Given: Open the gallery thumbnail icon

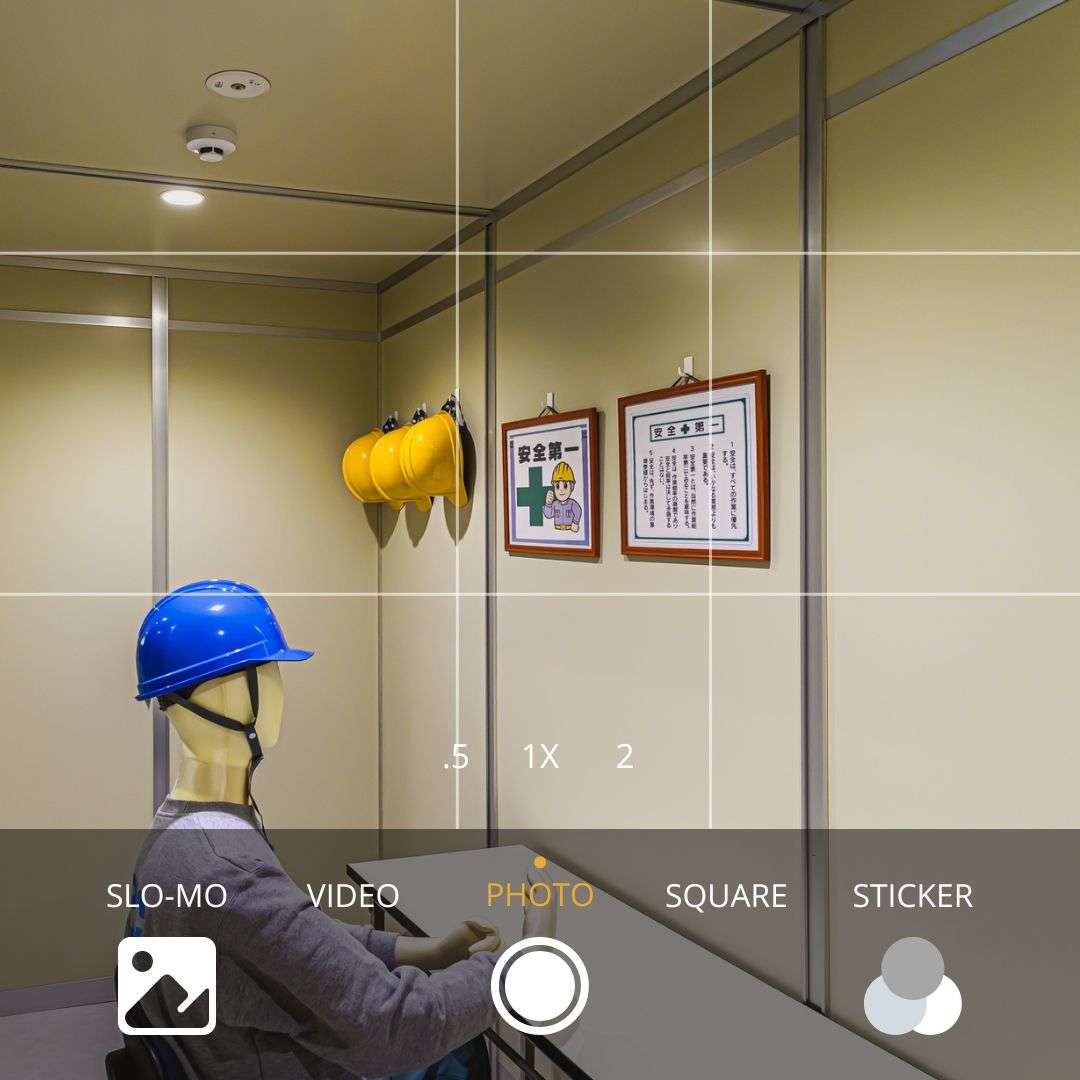Looking at the screenshot, I should click(x=167, y=985).
